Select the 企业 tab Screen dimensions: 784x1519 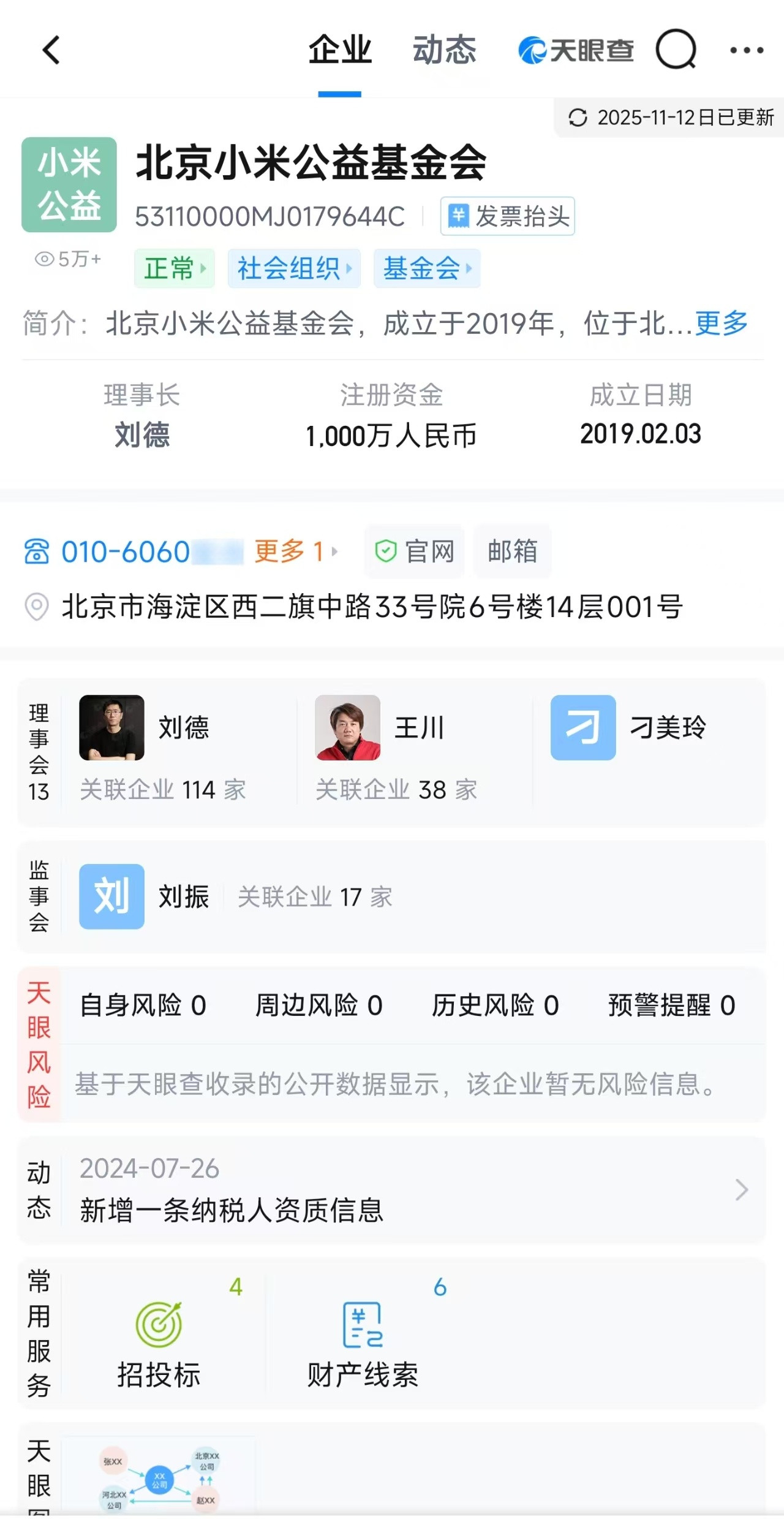pyautogui.click(x=341, y=50)
